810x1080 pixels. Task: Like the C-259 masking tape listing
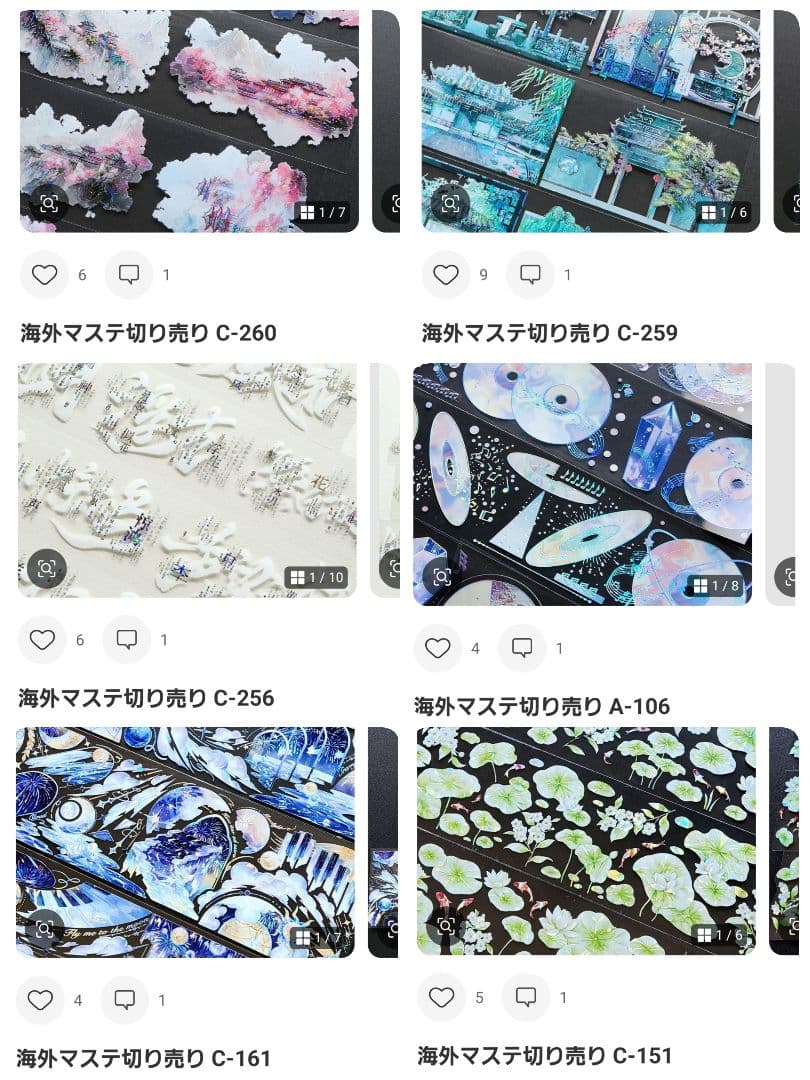445,275
